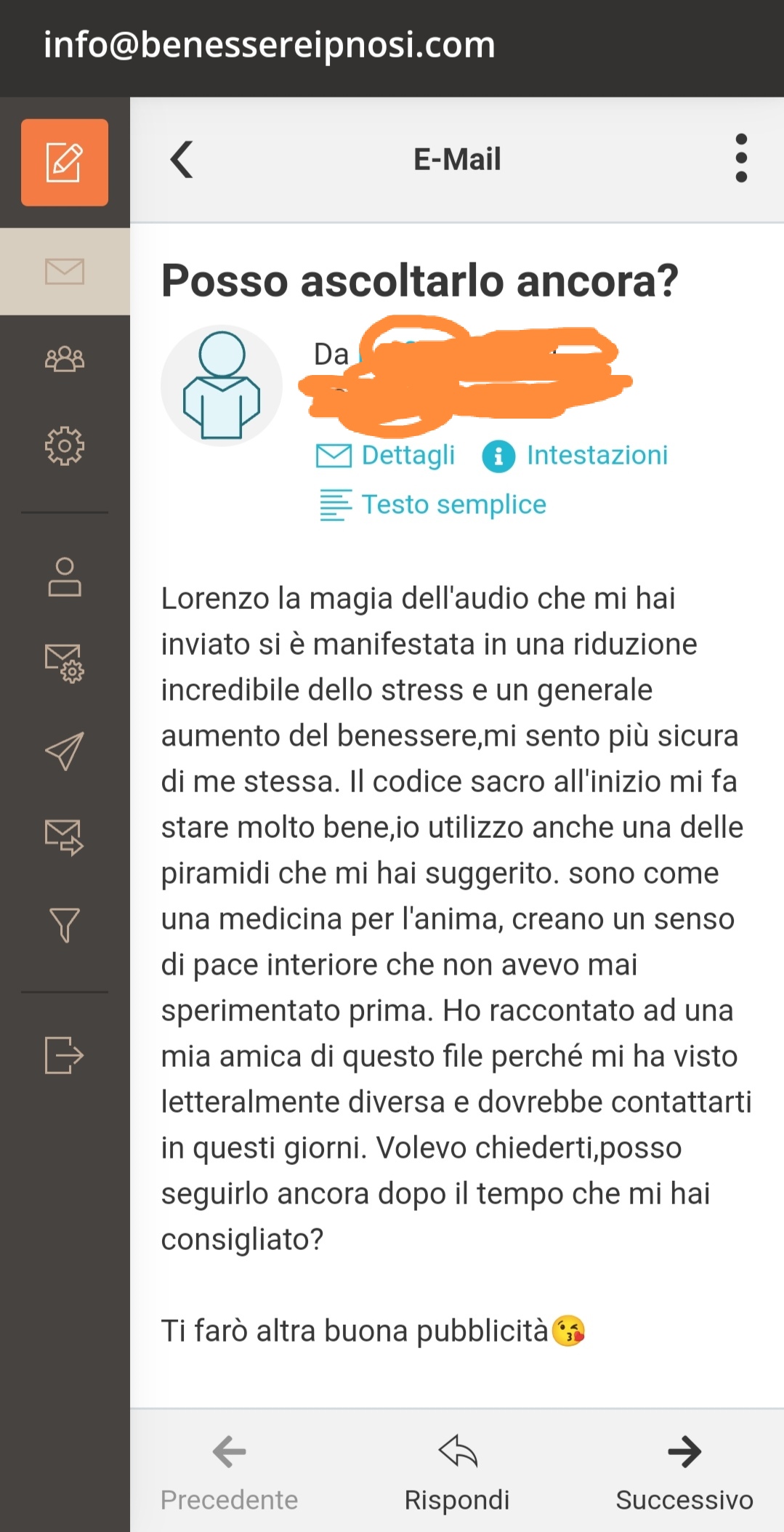Go to the Successivo email
The image size is (784, 1532).
684,1472
